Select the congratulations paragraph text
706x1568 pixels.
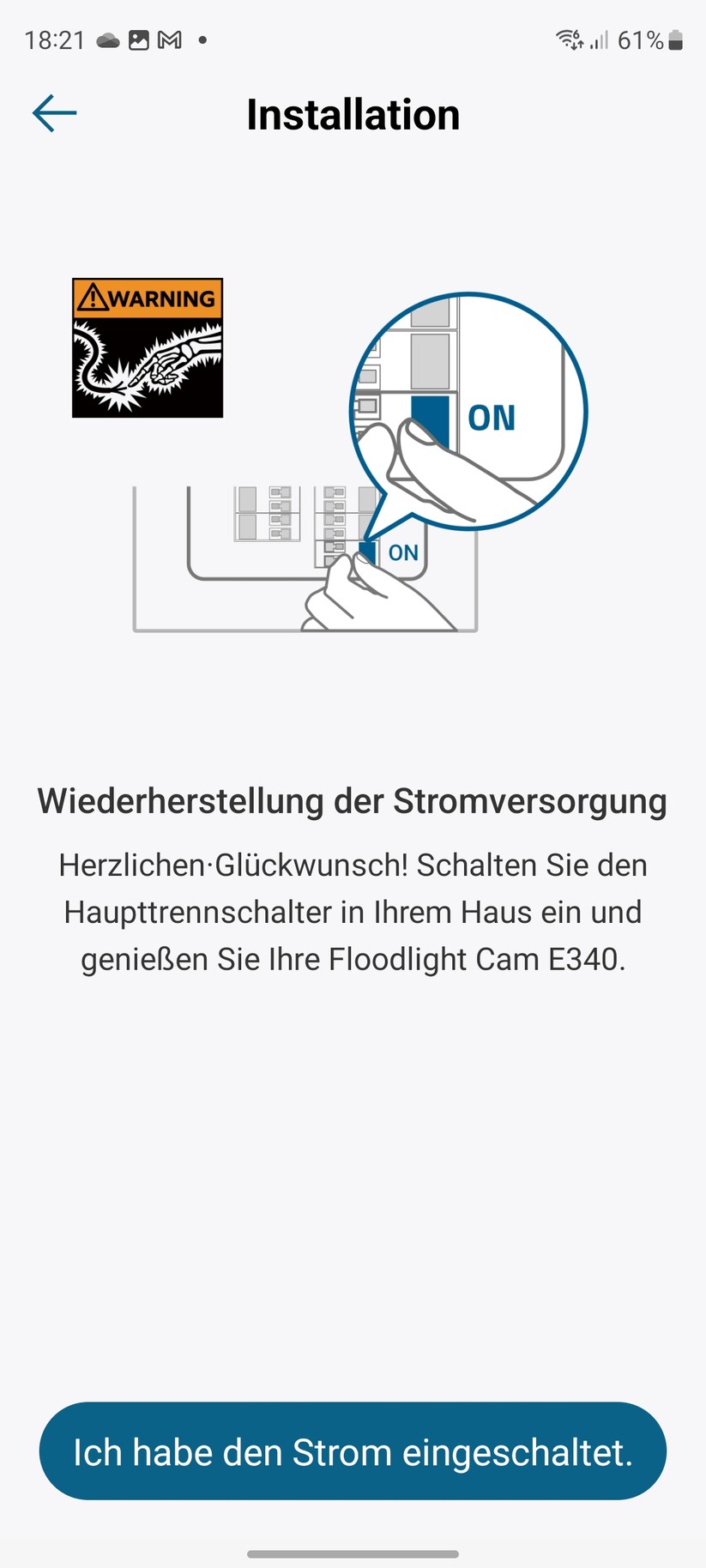(x=353, y=912)
